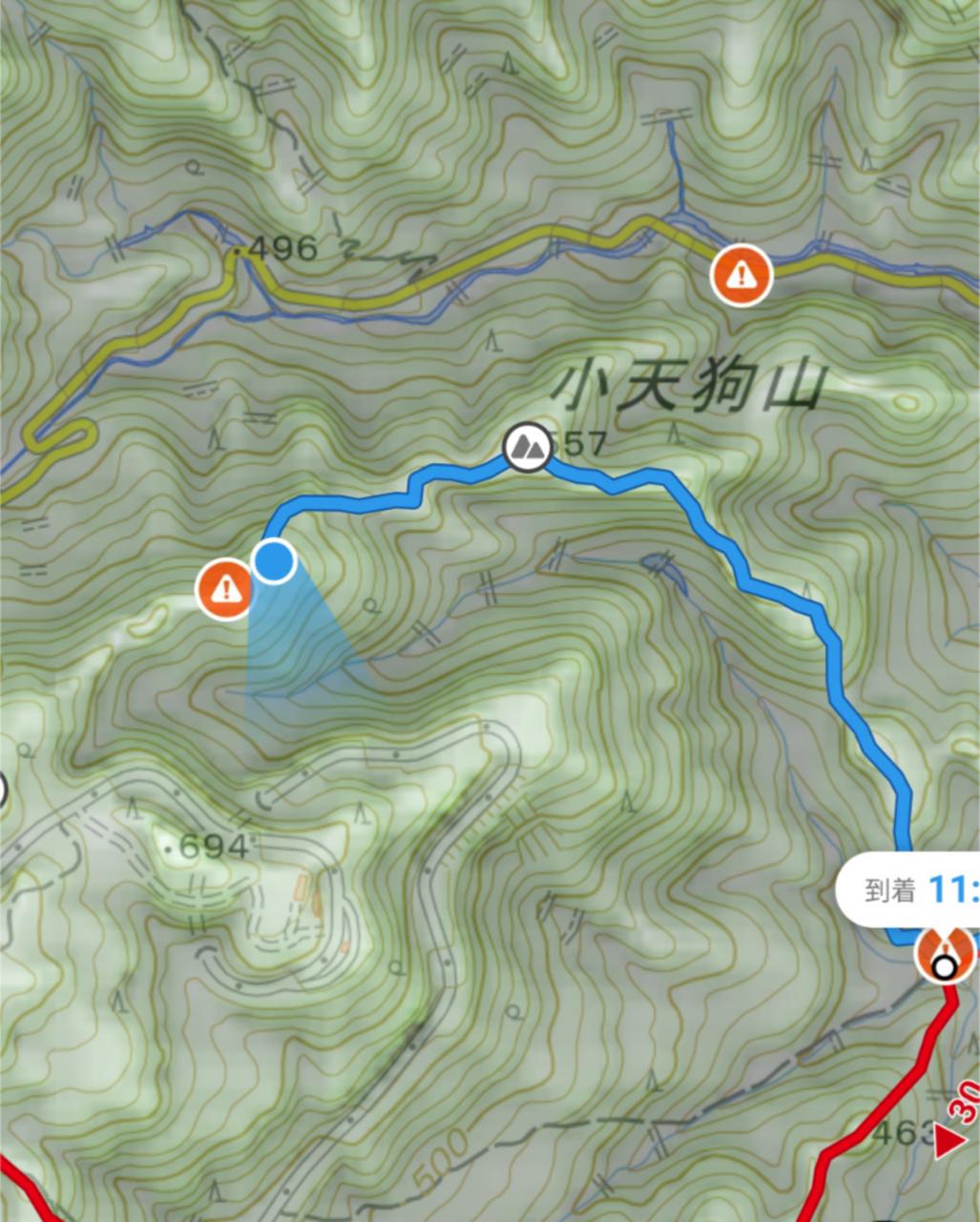Open the 小天狗山 summit marker

pyautogui.click(x=527, y=447)
